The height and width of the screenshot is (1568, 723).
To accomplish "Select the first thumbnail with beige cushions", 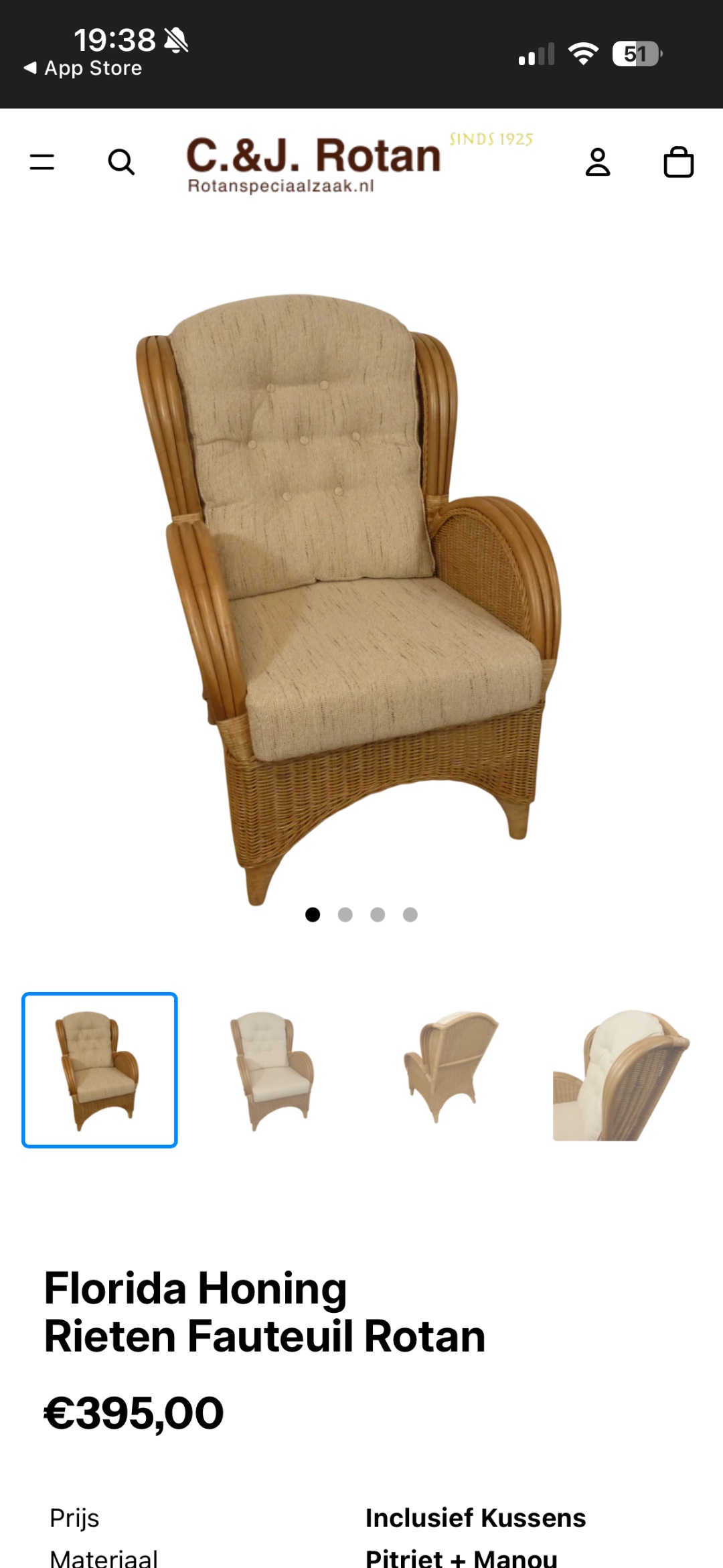I will coord(100,1070).
